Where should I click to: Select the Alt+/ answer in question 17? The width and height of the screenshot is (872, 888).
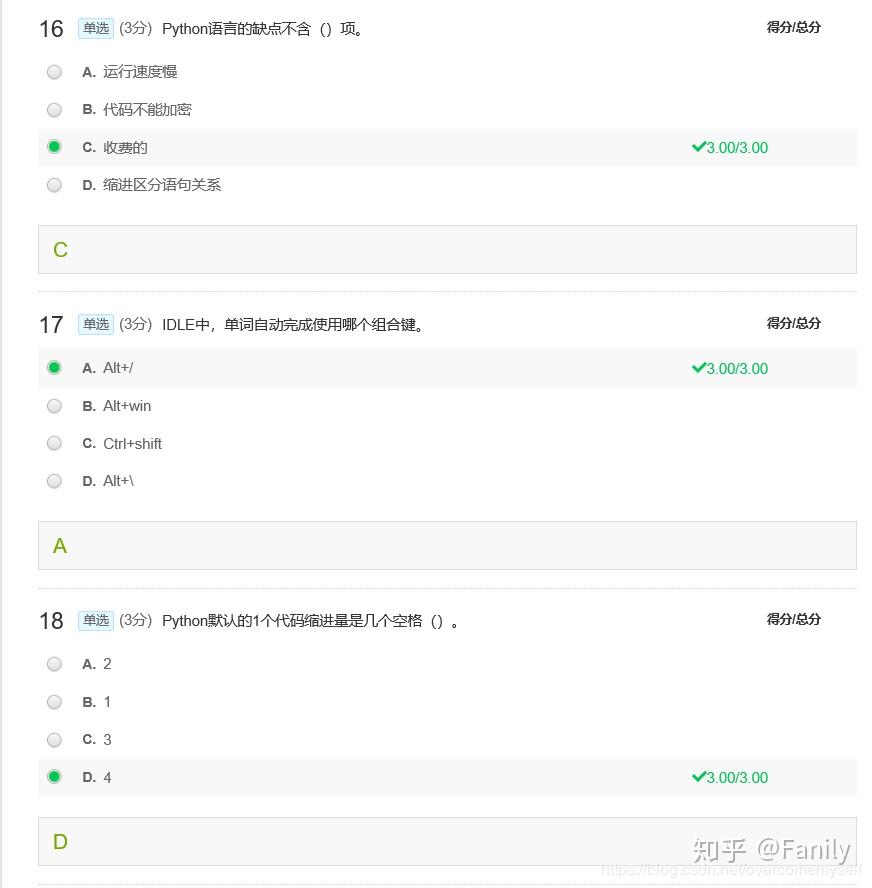click(x=54, y=368)
